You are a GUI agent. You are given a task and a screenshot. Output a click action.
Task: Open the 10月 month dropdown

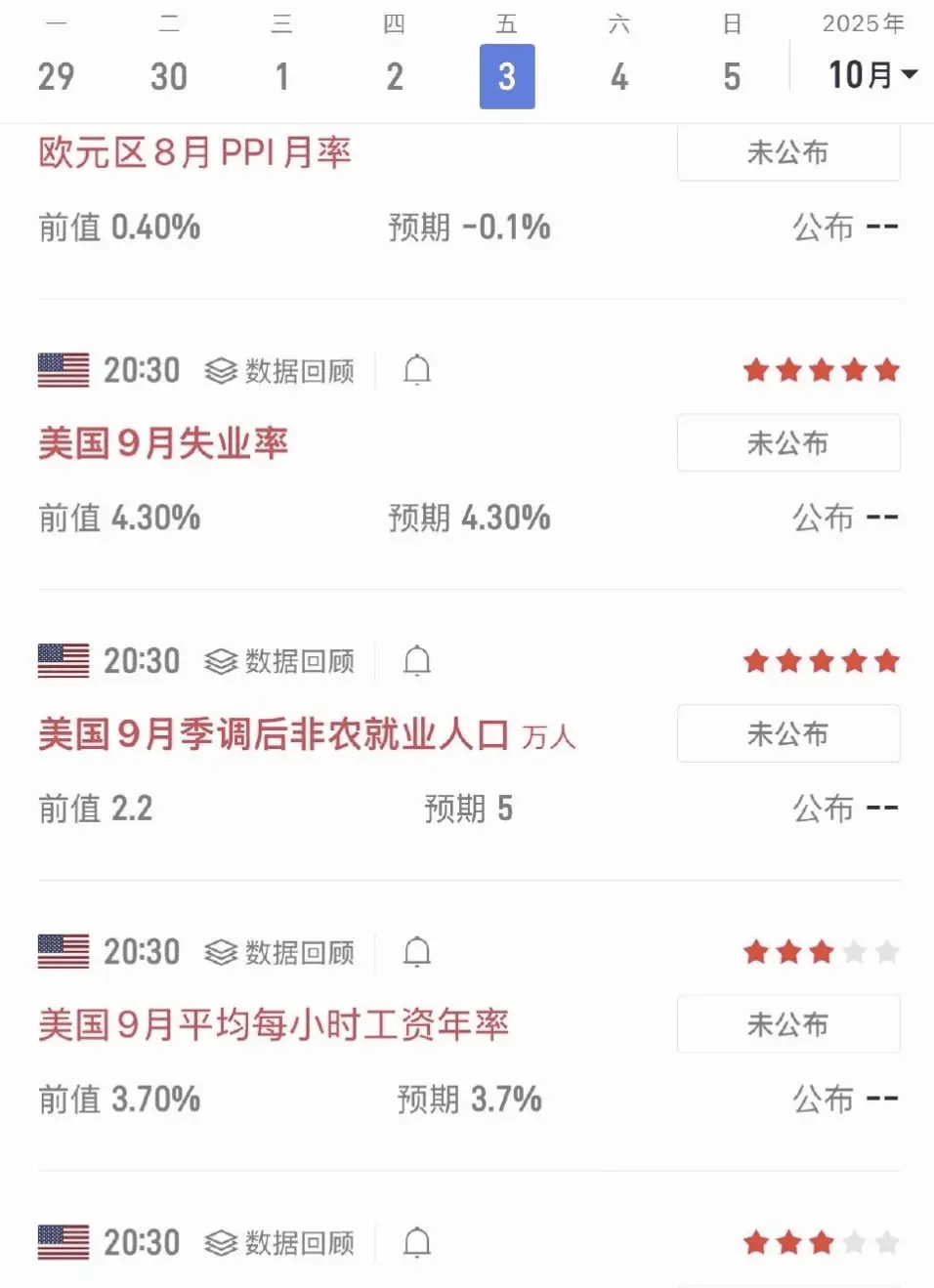tap(872, 74)
